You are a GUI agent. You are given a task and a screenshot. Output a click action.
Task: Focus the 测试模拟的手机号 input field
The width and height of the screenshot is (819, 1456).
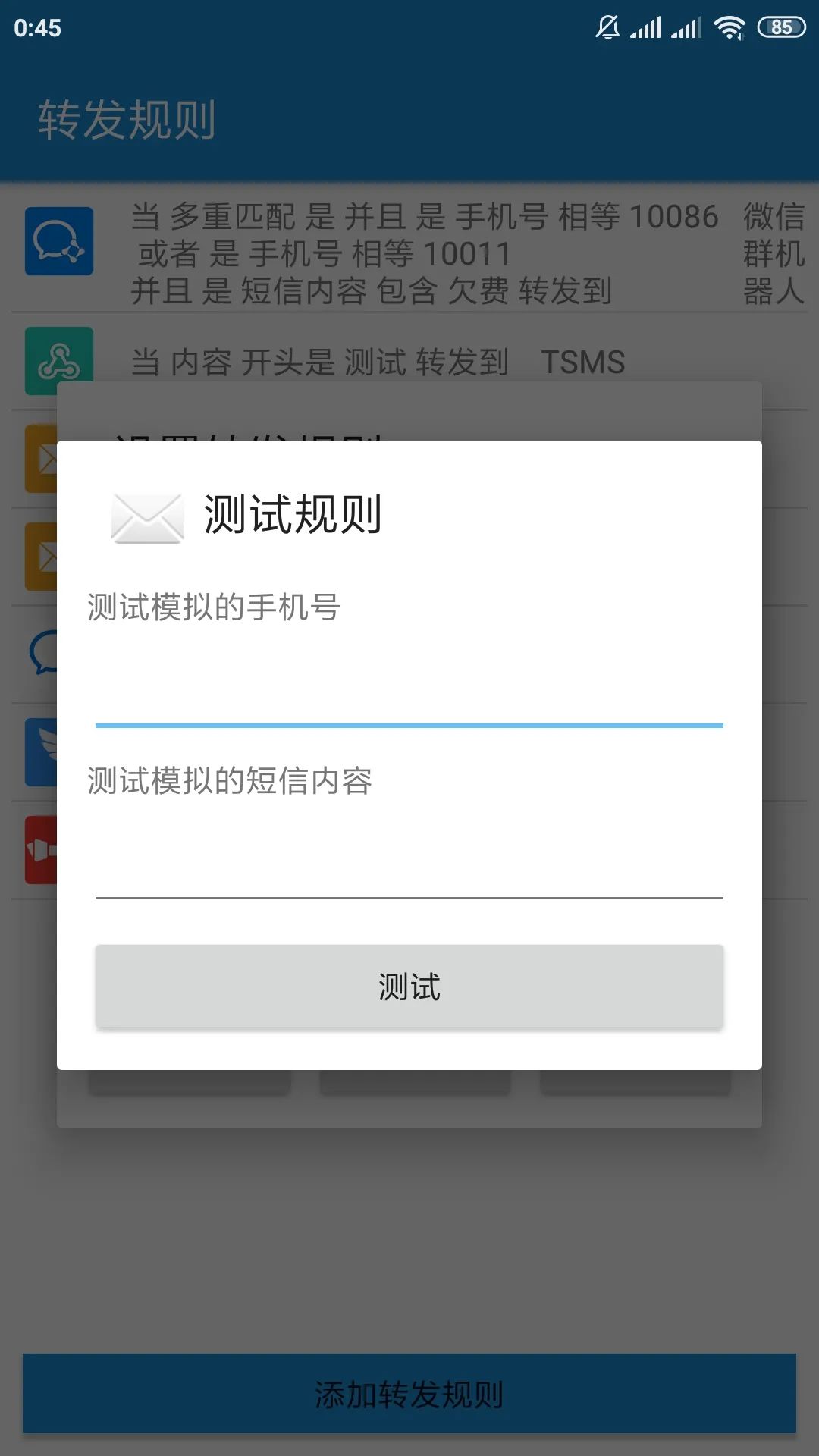409,690
